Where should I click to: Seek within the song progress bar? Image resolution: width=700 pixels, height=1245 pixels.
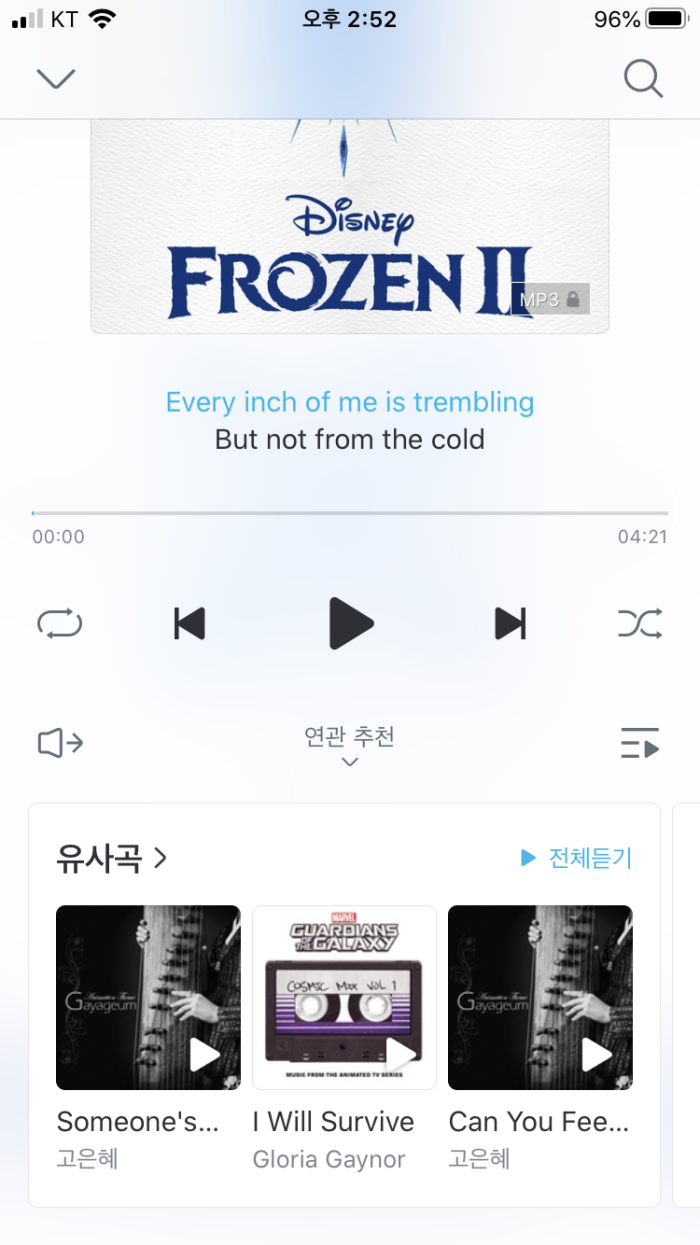349,513
